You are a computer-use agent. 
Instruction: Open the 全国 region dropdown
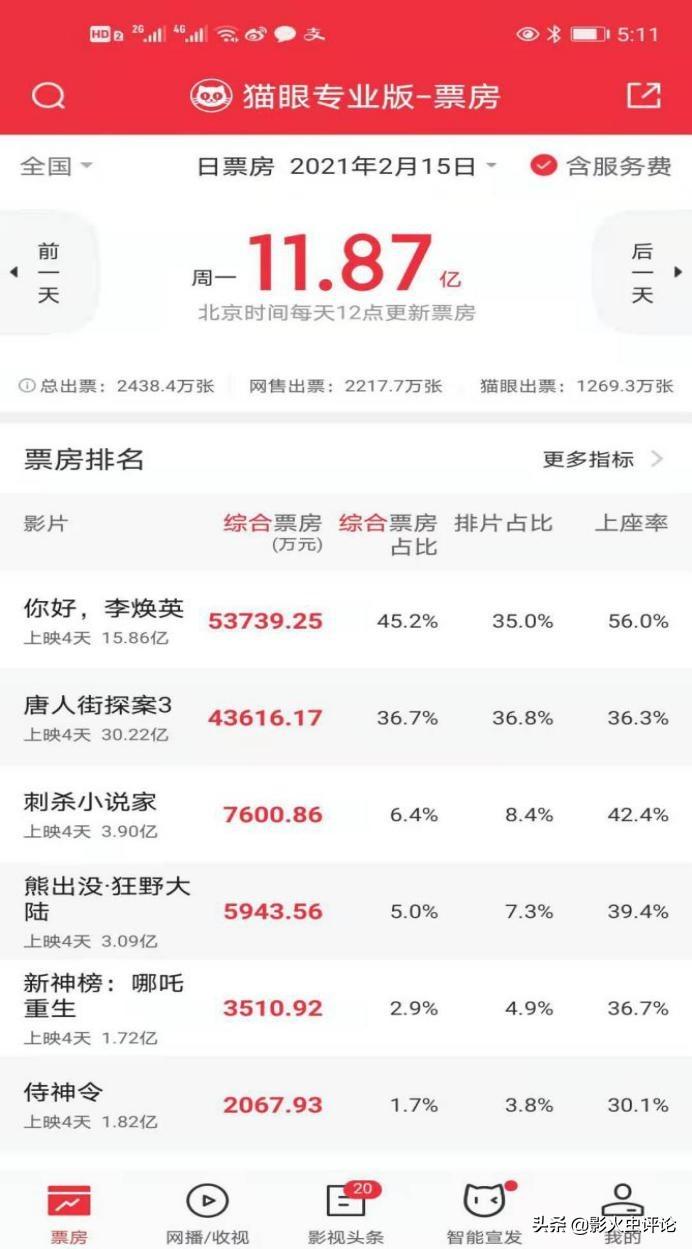(x=56, y=166)
